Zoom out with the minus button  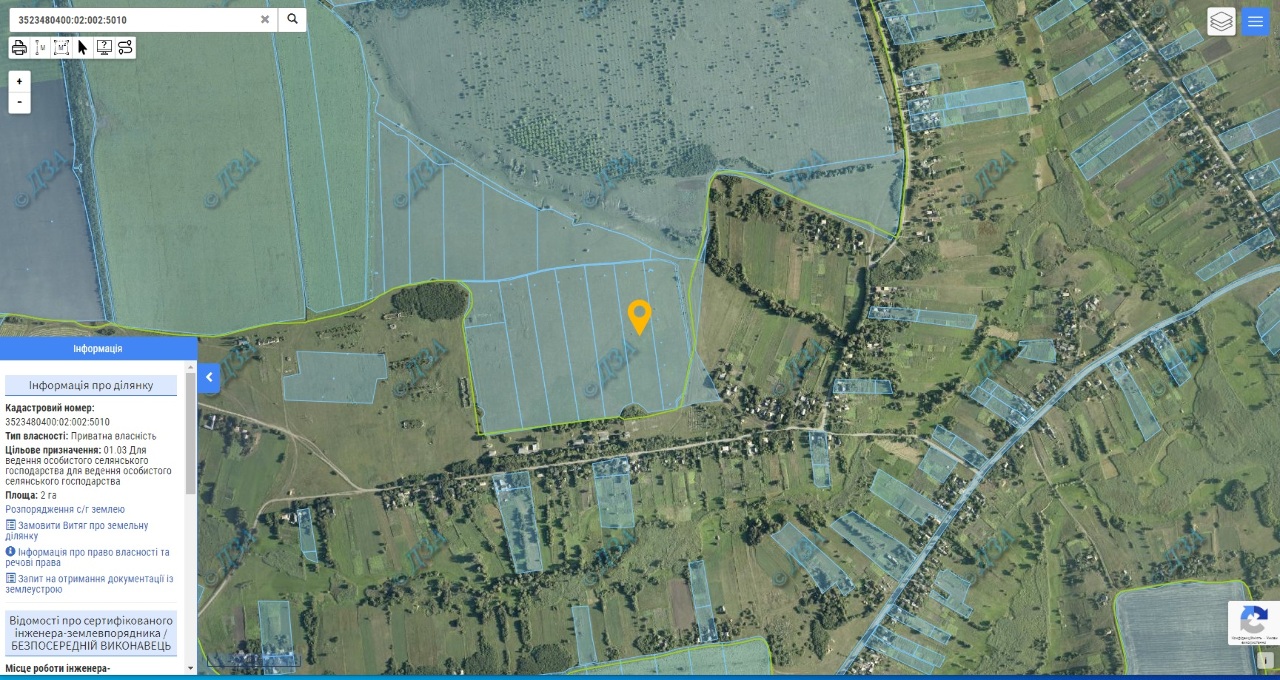click(x=19, y=103)
